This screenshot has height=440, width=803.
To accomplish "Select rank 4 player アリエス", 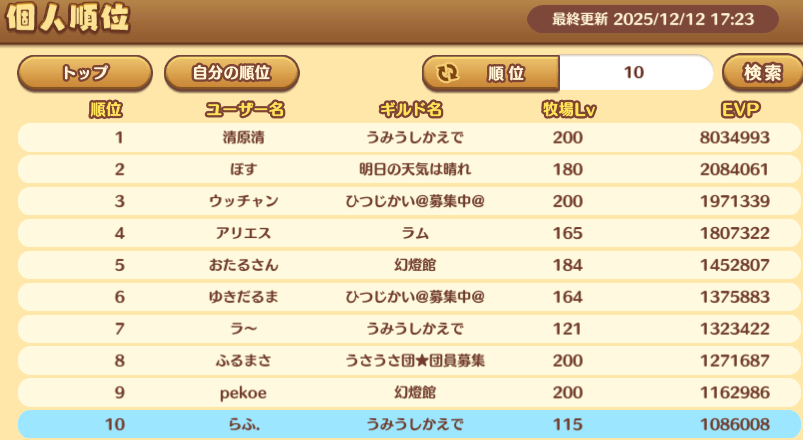I will (x=244, y=233).
